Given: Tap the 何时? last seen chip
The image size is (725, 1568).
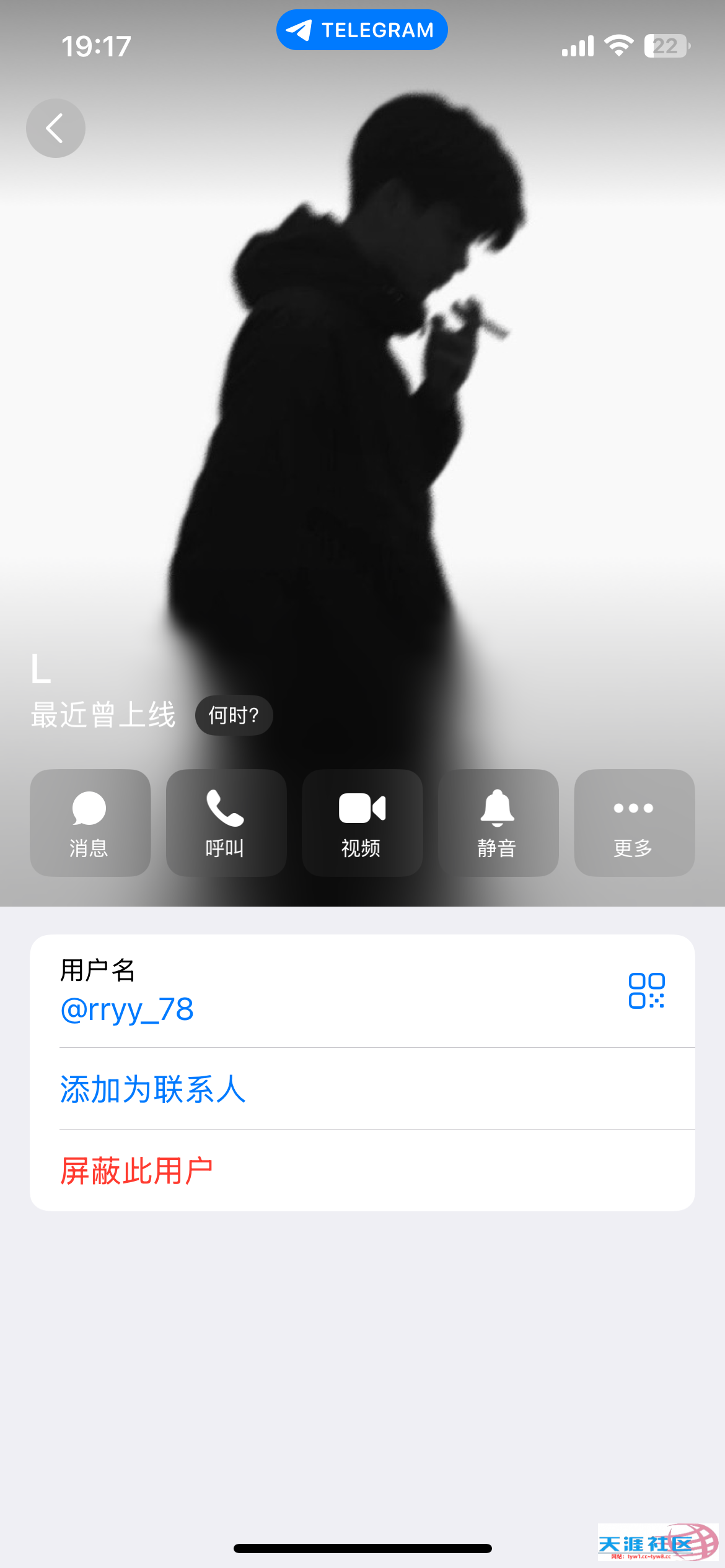Looking at the screenshot, I should coord(234,716).
